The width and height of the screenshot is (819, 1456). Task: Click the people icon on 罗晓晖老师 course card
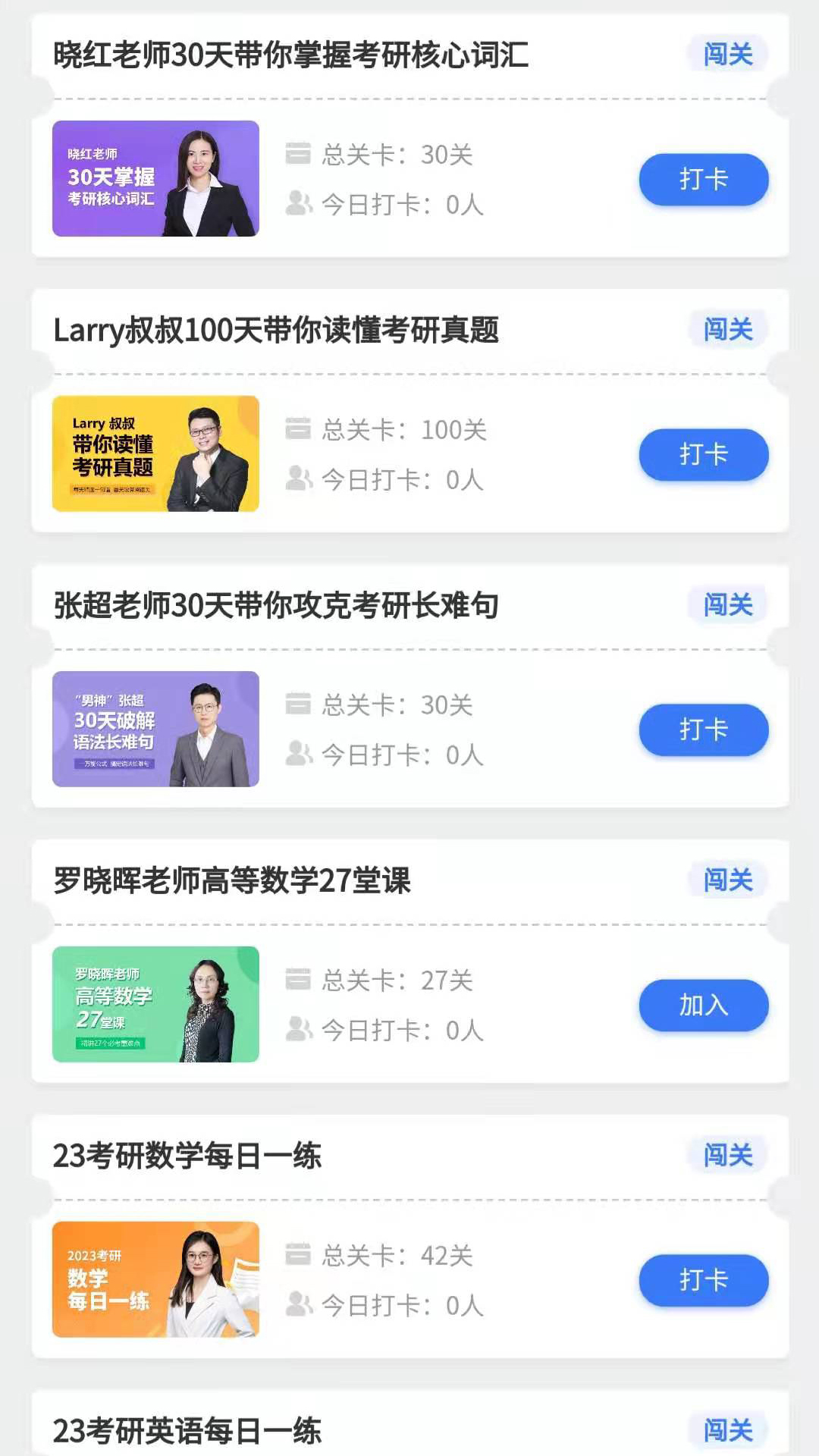(x=300, y=1029)
